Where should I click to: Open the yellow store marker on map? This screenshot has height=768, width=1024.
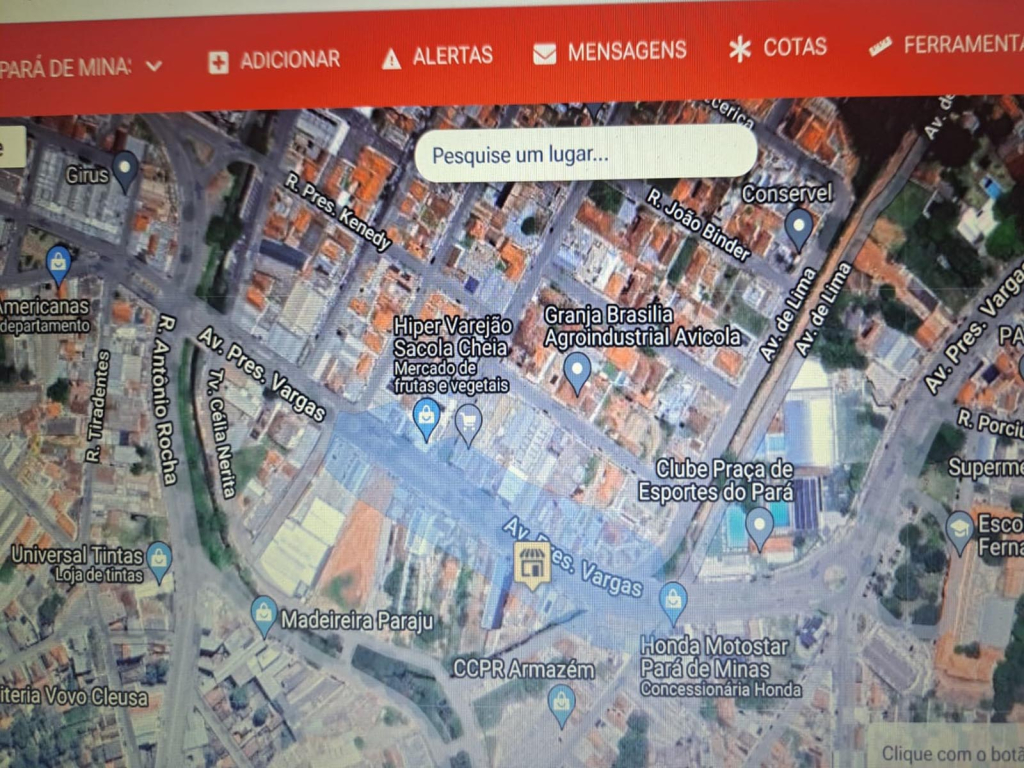pyautogui.click(x=533, y=565)
